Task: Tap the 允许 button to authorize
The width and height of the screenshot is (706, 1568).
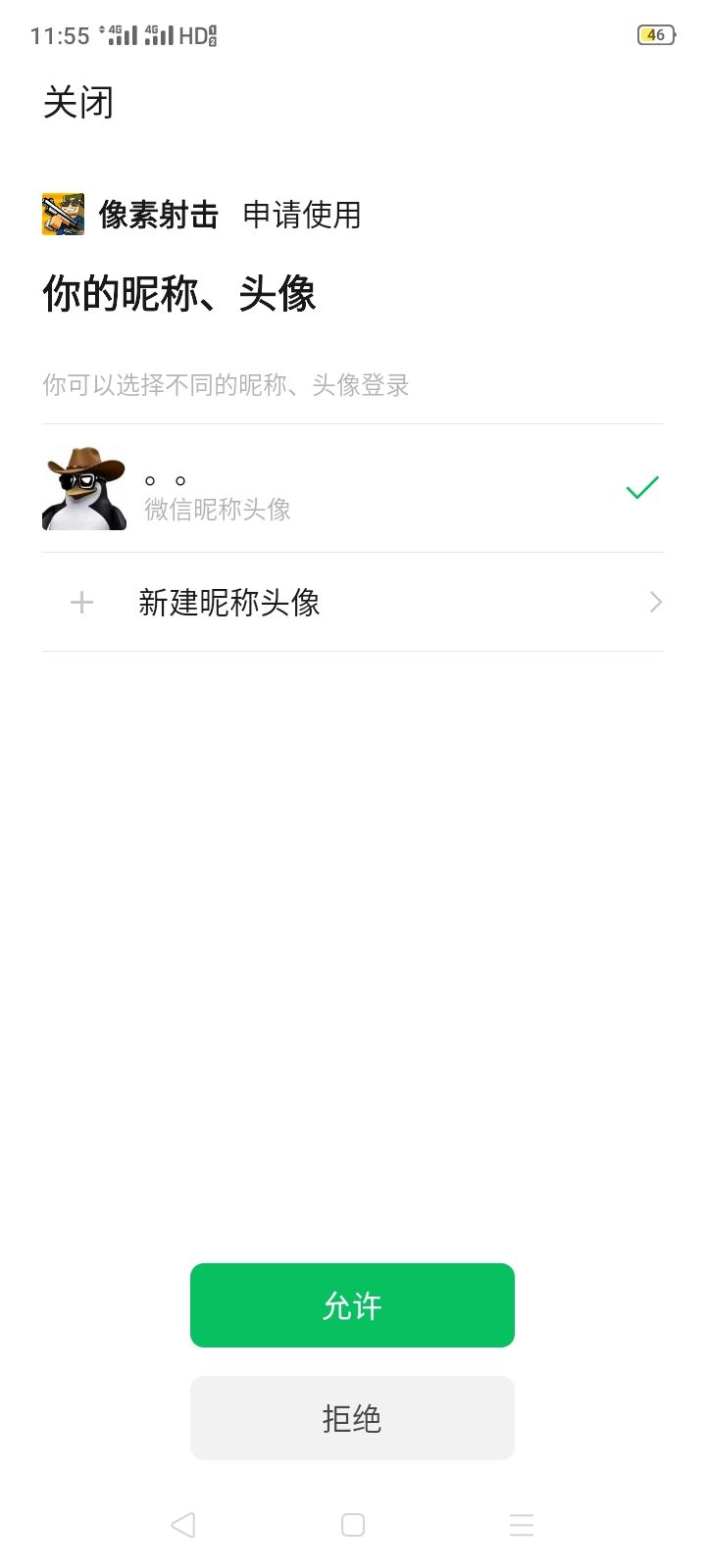Action: [x=352, y=1304]
